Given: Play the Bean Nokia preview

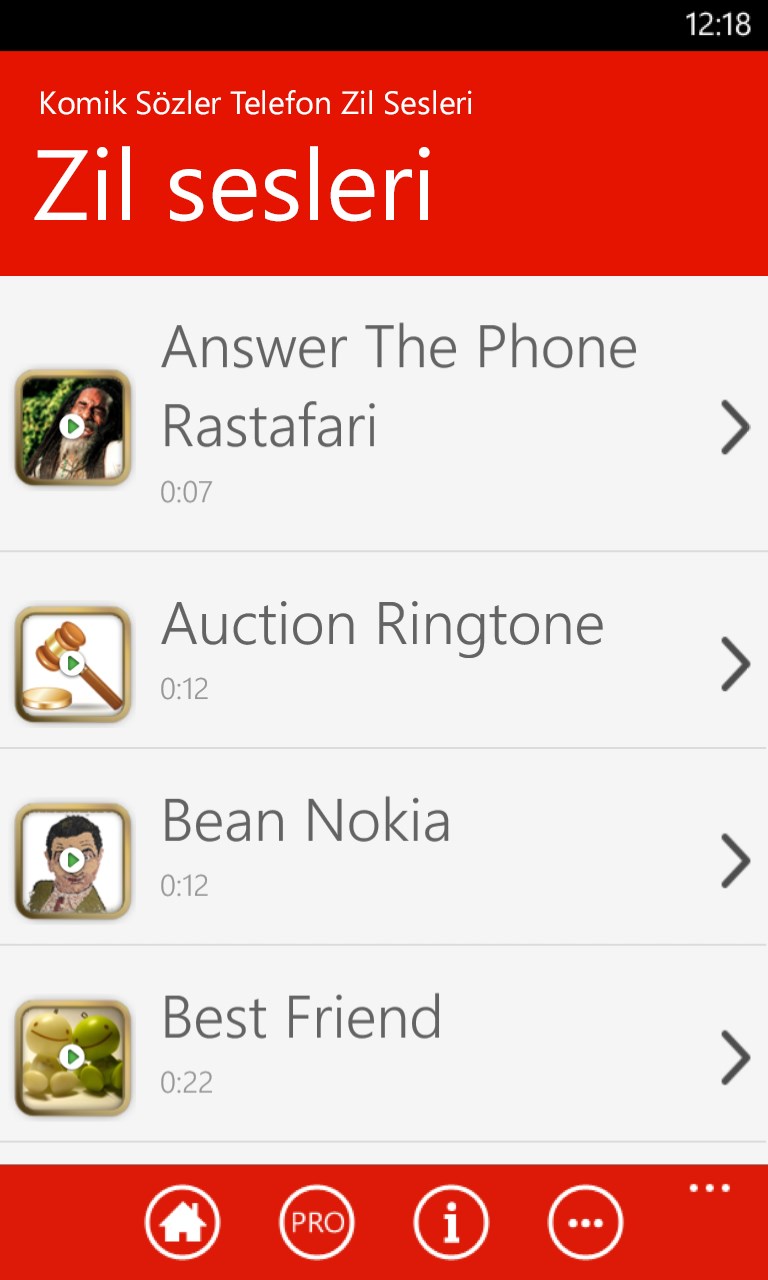Looking at the screenshot, I should coord(73,860).
